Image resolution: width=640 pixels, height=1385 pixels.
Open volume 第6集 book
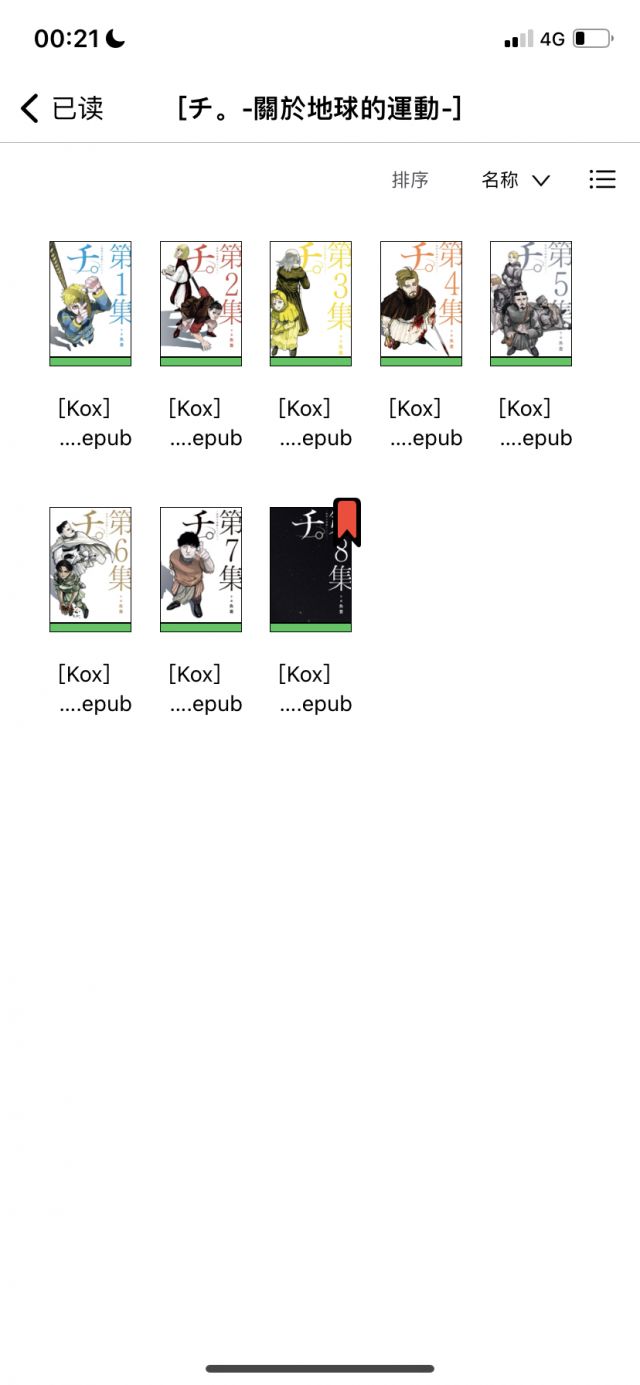(x=90, y=569)
